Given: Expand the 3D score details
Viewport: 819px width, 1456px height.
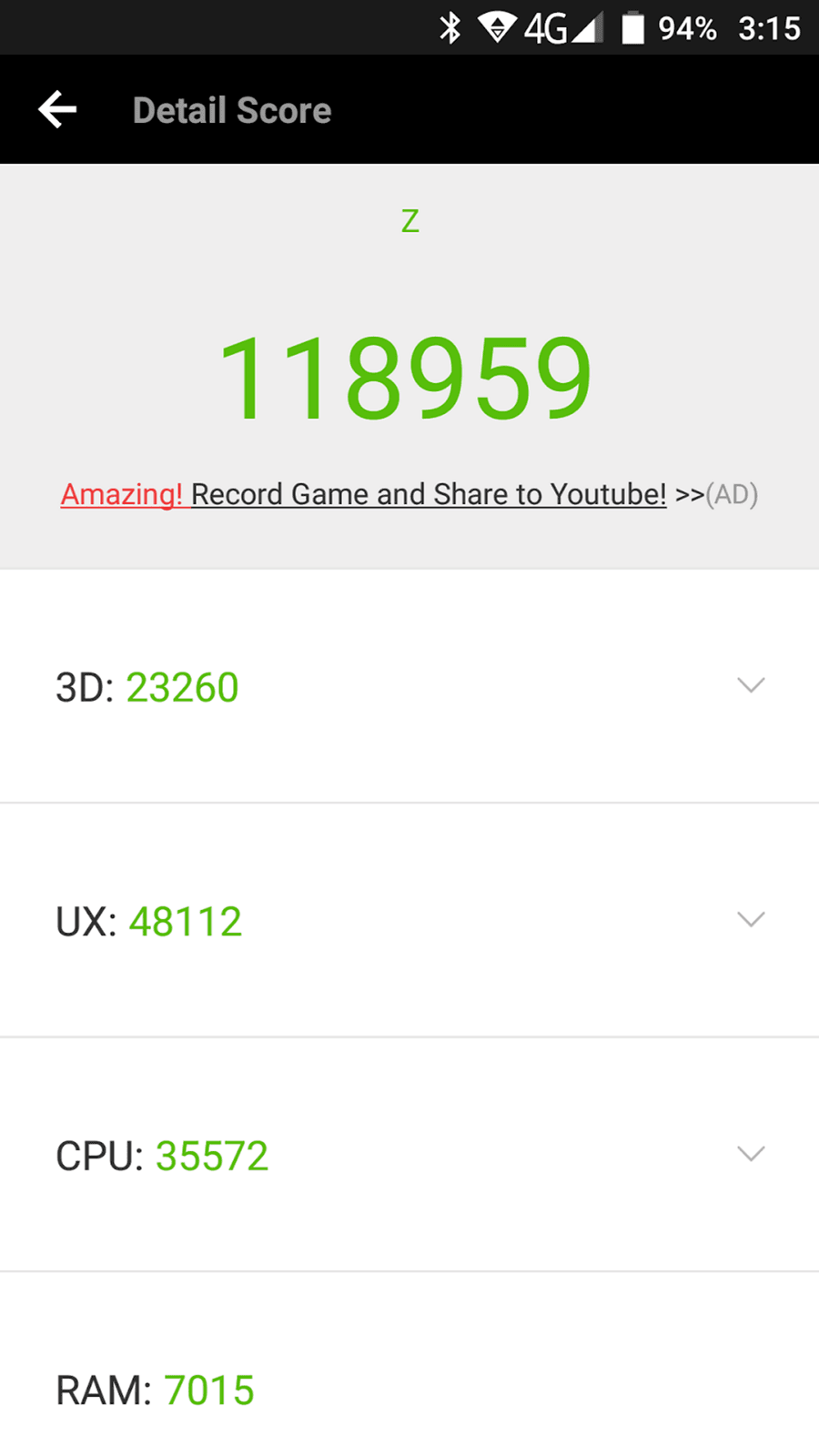Looking at the screenshot, I should [x=409, y=686].
